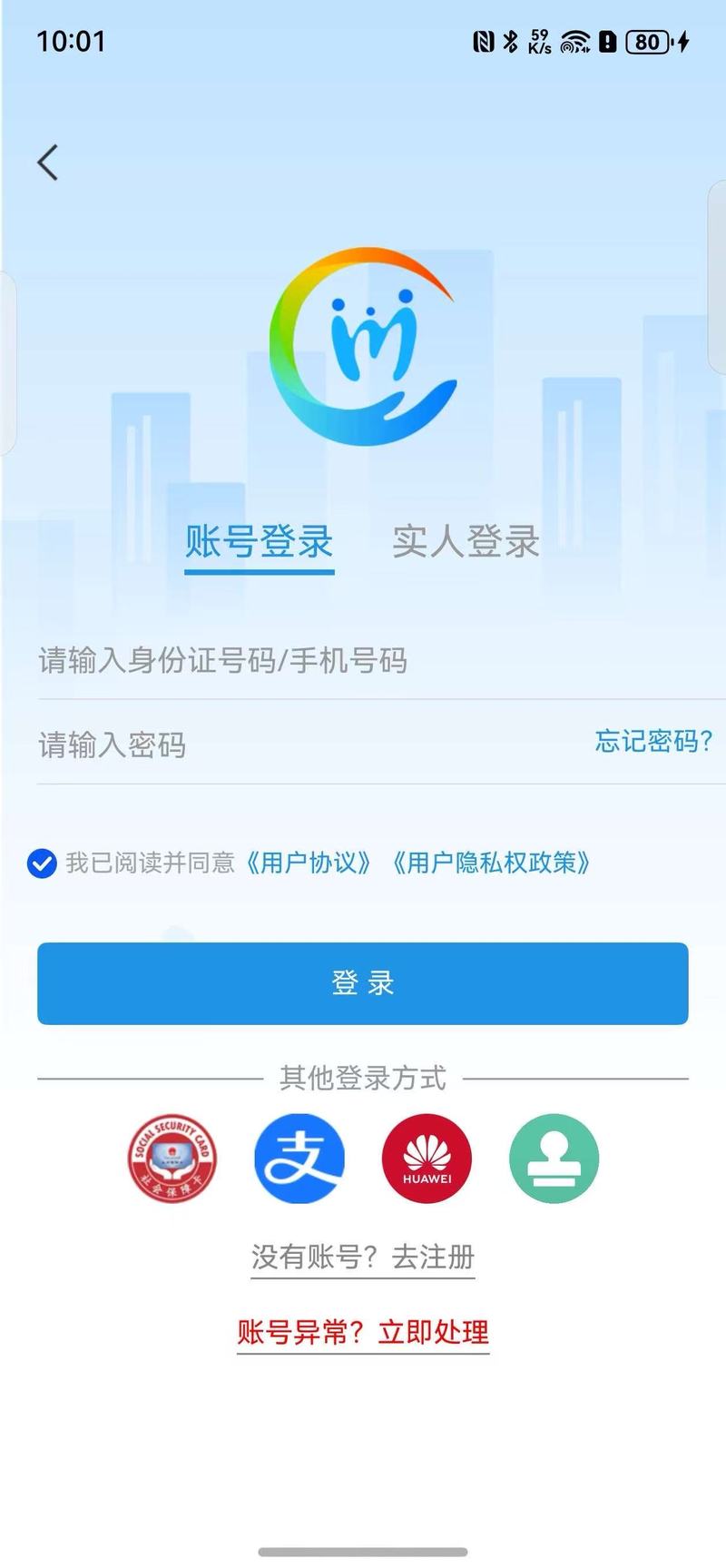
Task: Uncheck the agreement checkbox
Action: point(42,863)
